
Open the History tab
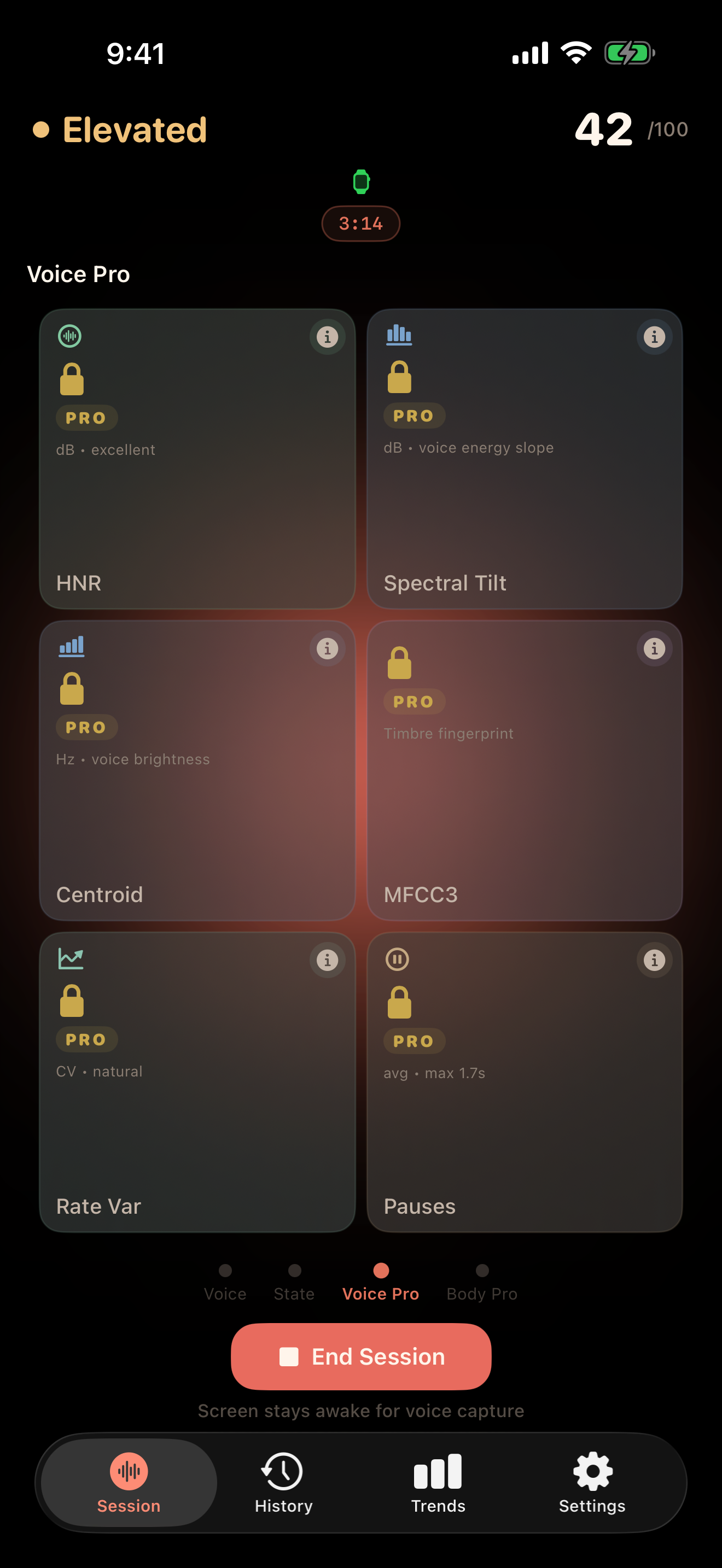(x=283, y=1483)
